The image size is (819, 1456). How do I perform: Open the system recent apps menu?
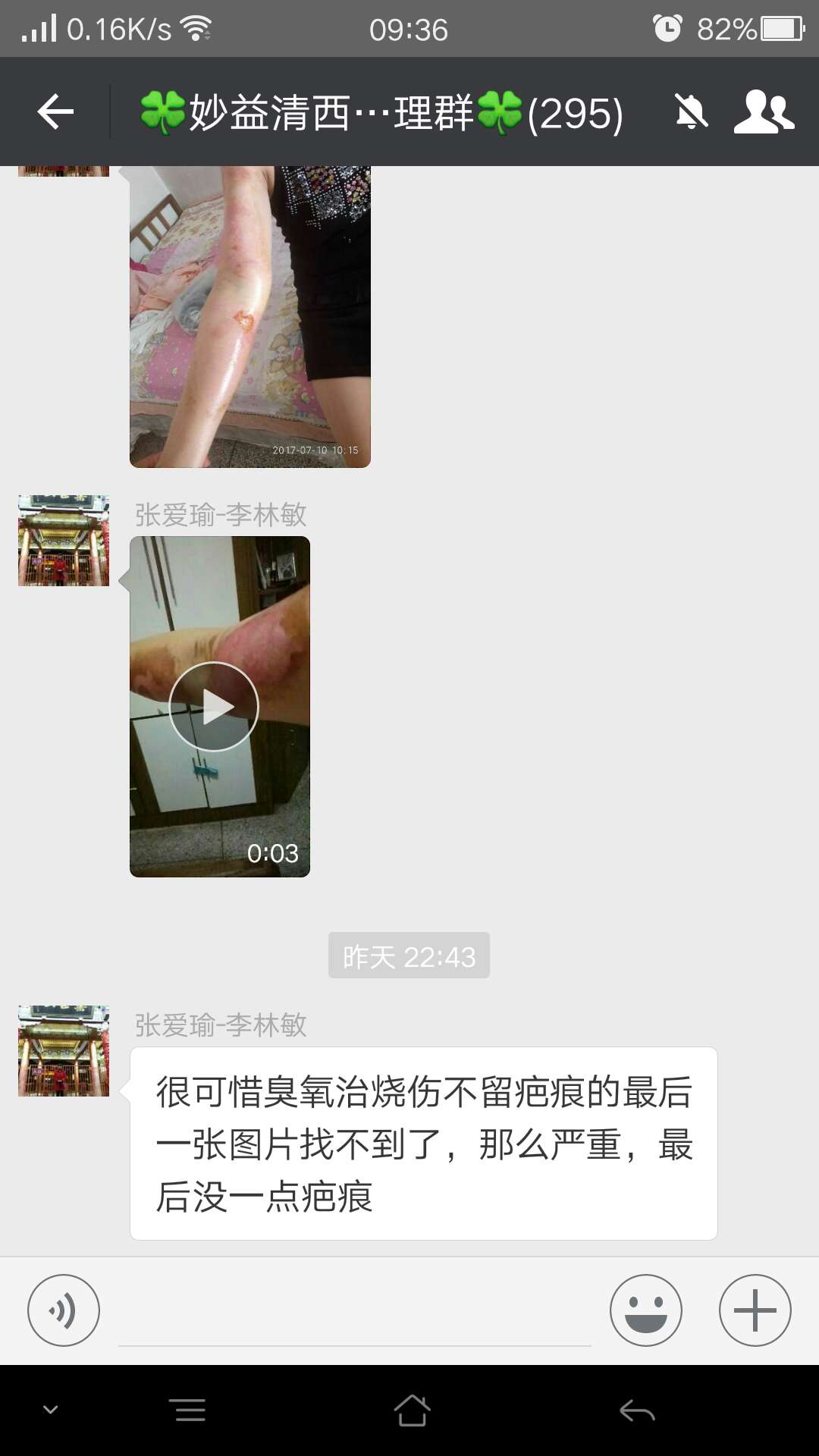pyautogui.click(x=190, y=1410)
